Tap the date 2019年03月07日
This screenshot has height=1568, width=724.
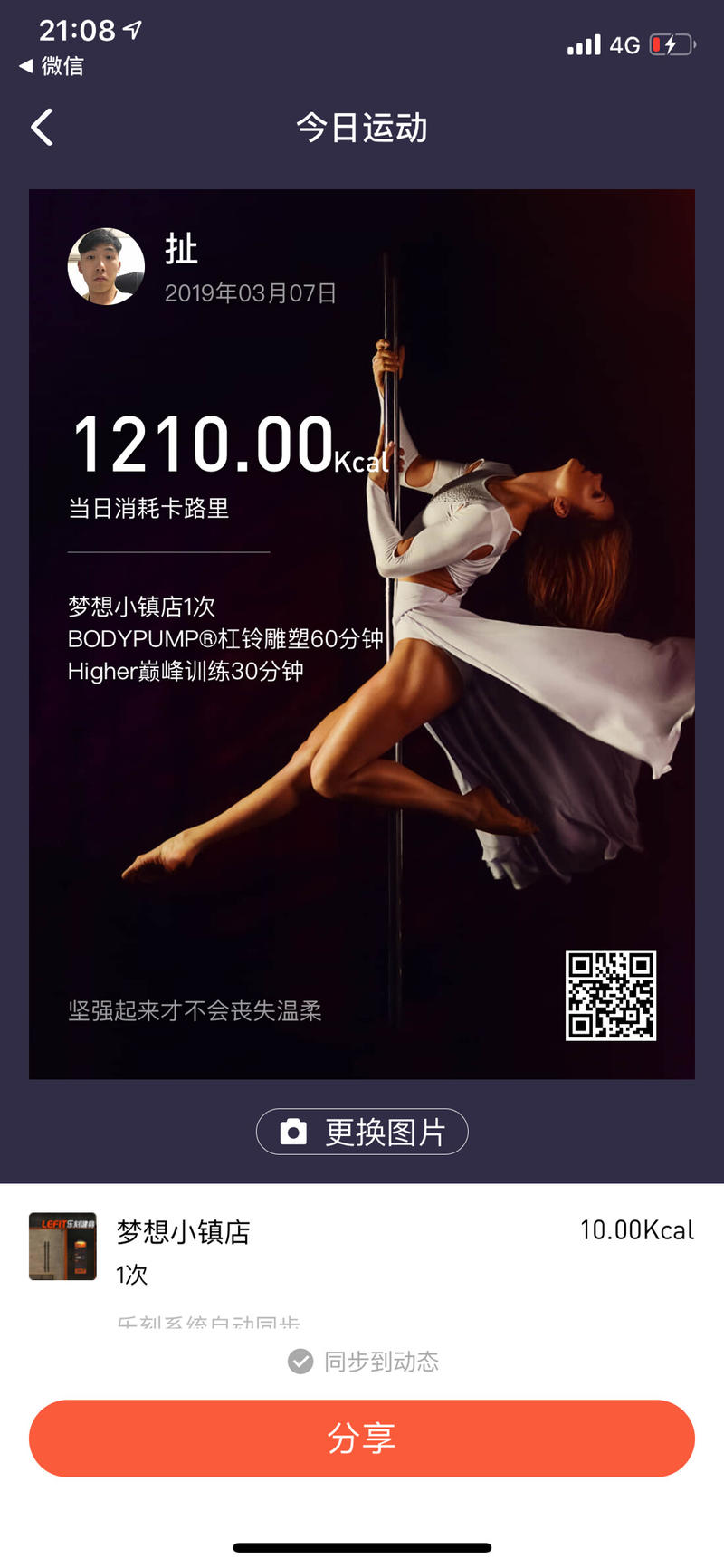coord(248,294)
